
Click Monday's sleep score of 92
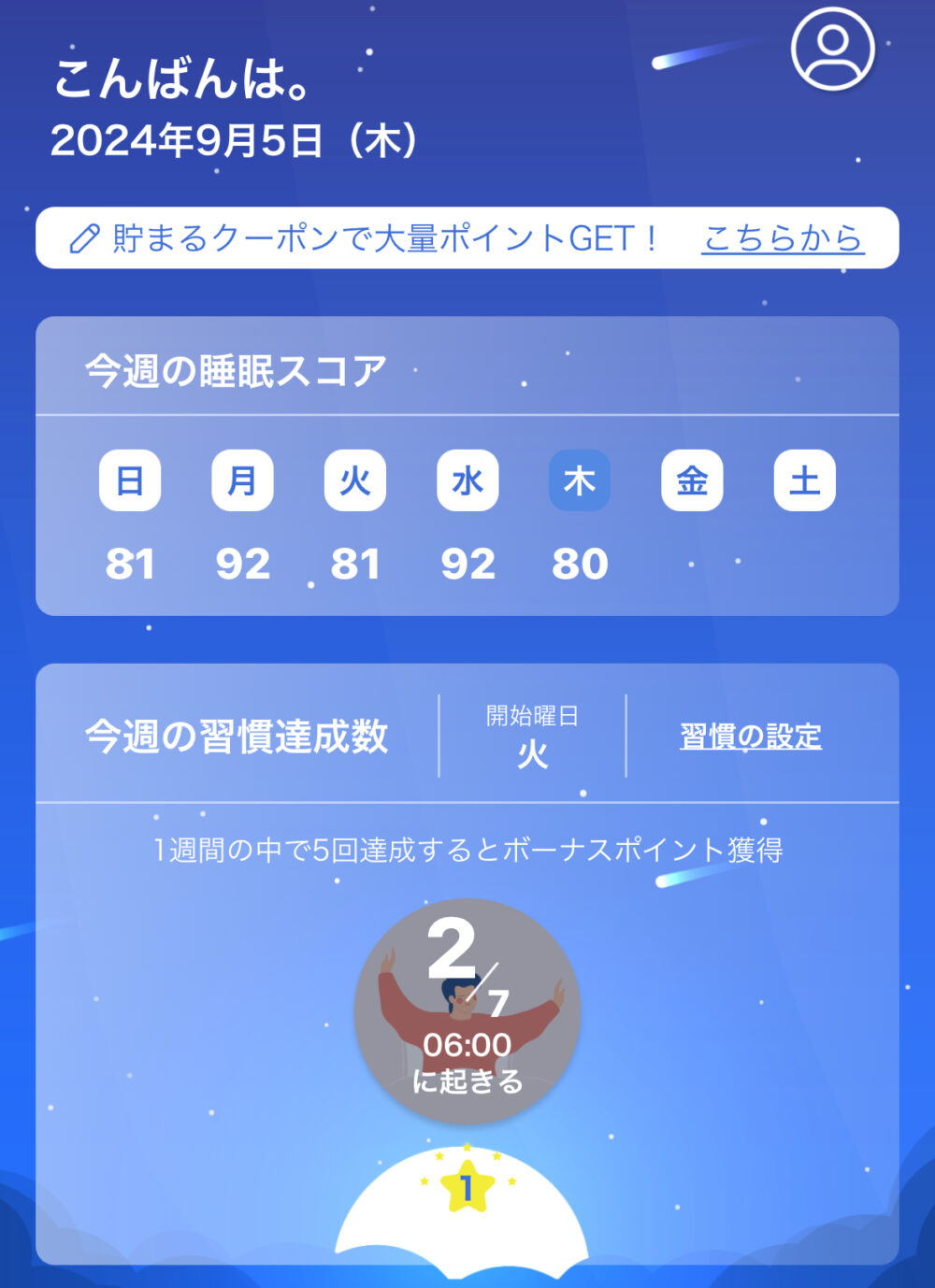tap(242, 563)
